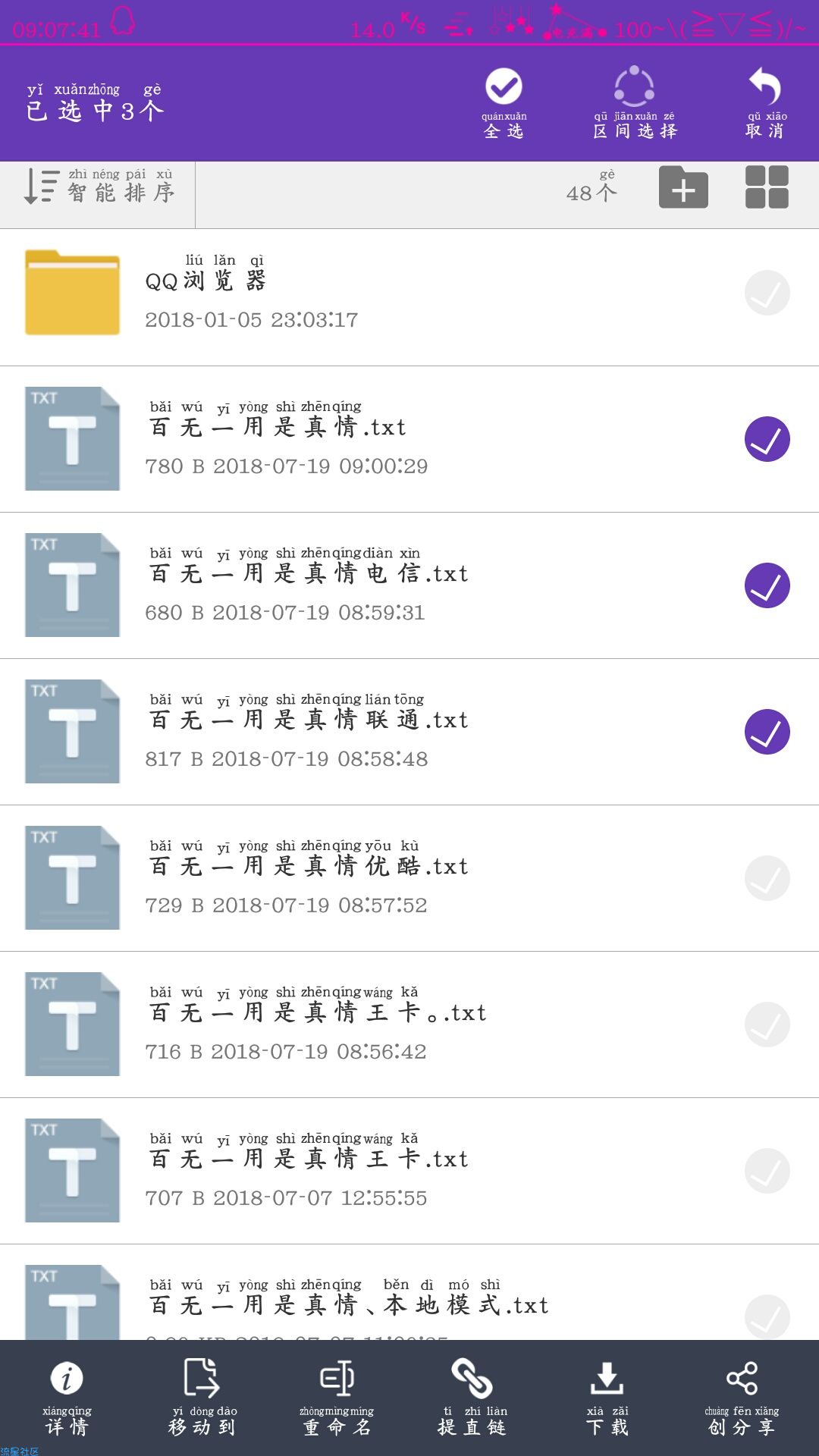
Task: Check the box for 百无一用是真情优酷.txt
Action: coord(767,878)
